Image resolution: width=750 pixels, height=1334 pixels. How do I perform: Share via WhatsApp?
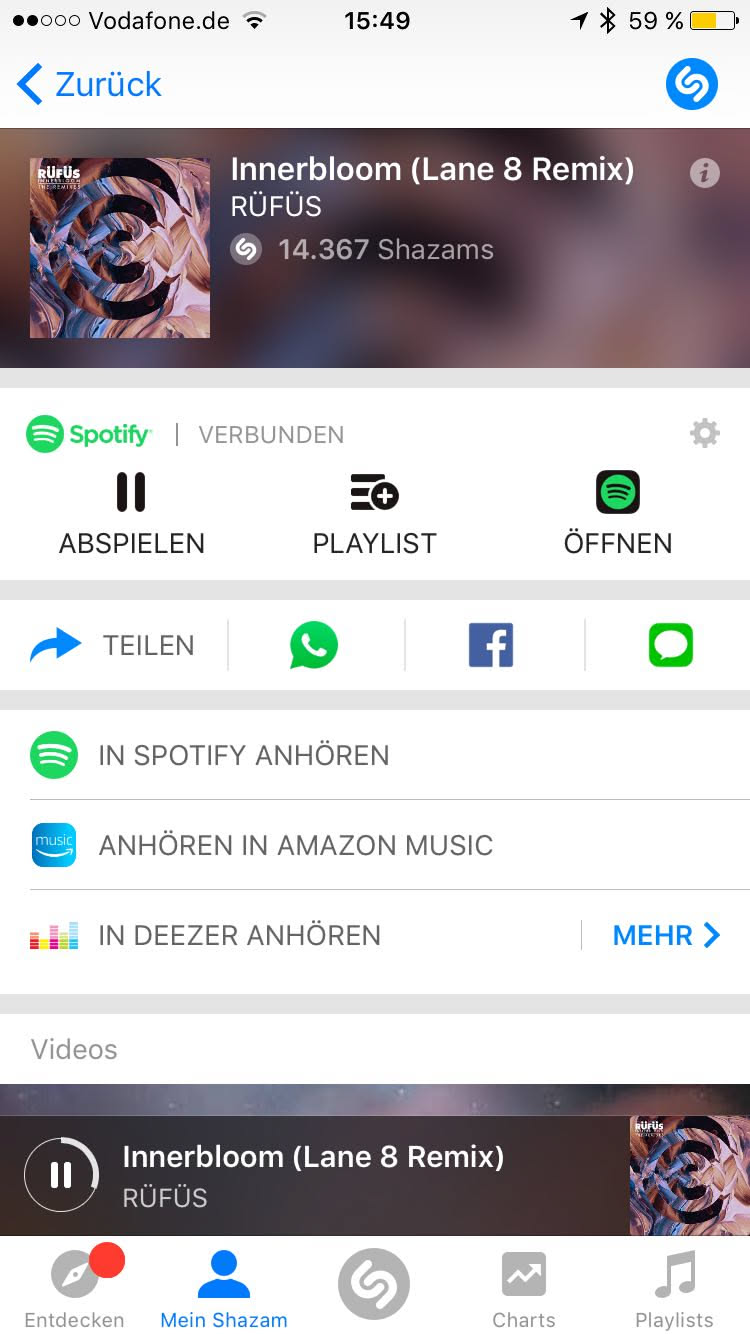[314, 646]
